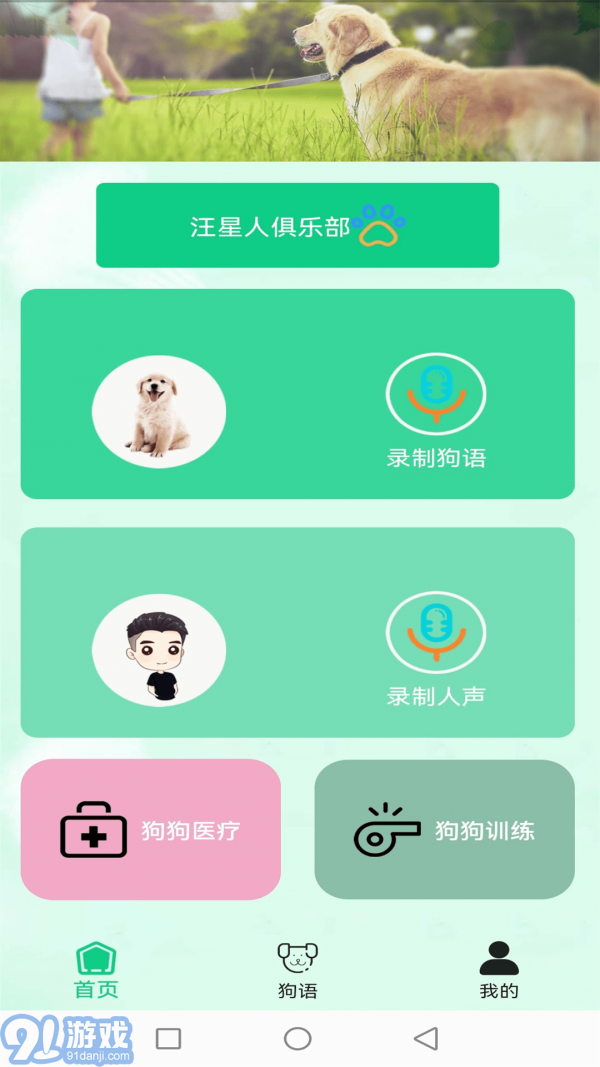Open the 汪星人俱乐部 button
The height and width of the screenshot is (1067, 600).
coord(297,225)
